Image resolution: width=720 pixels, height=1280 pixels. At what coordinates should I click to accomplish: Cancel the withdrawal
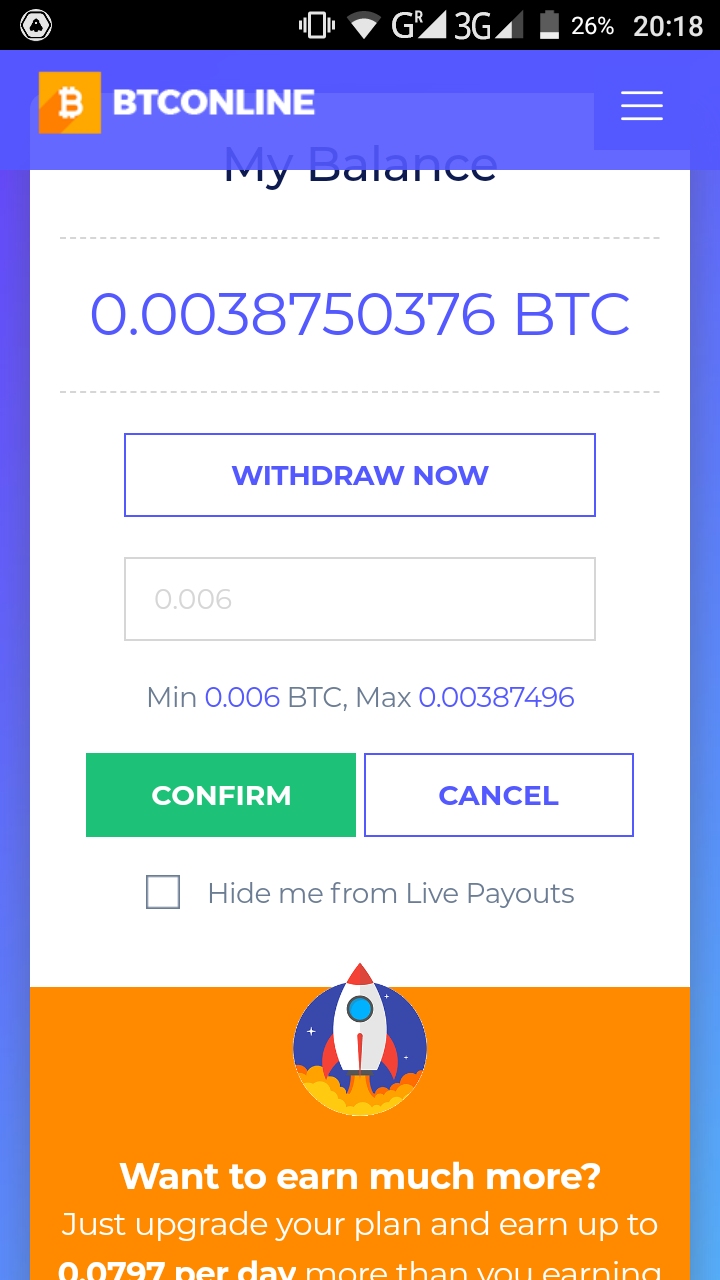(499, 795)
